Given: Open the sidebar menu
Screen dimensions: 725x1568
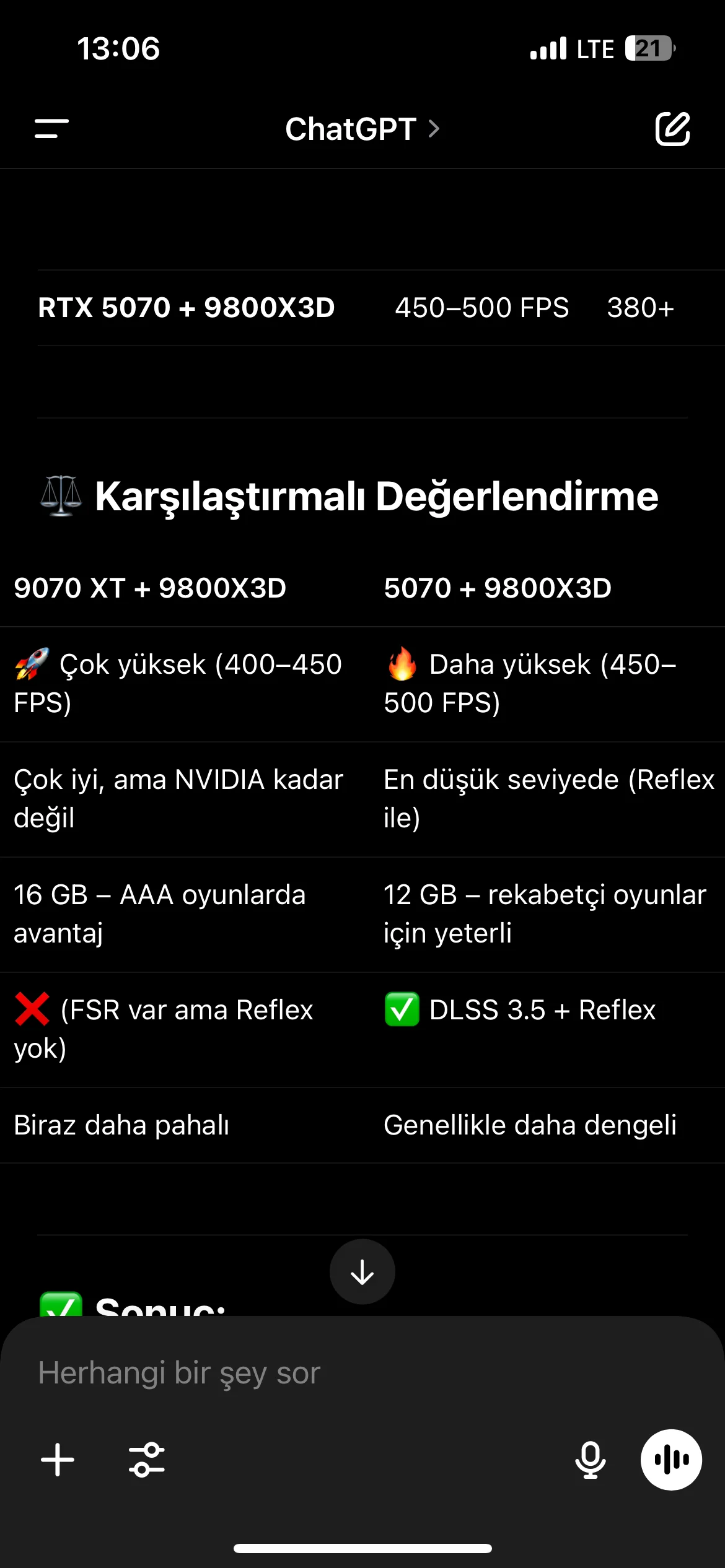Looking at the screenshot, I should pos(52,129).
